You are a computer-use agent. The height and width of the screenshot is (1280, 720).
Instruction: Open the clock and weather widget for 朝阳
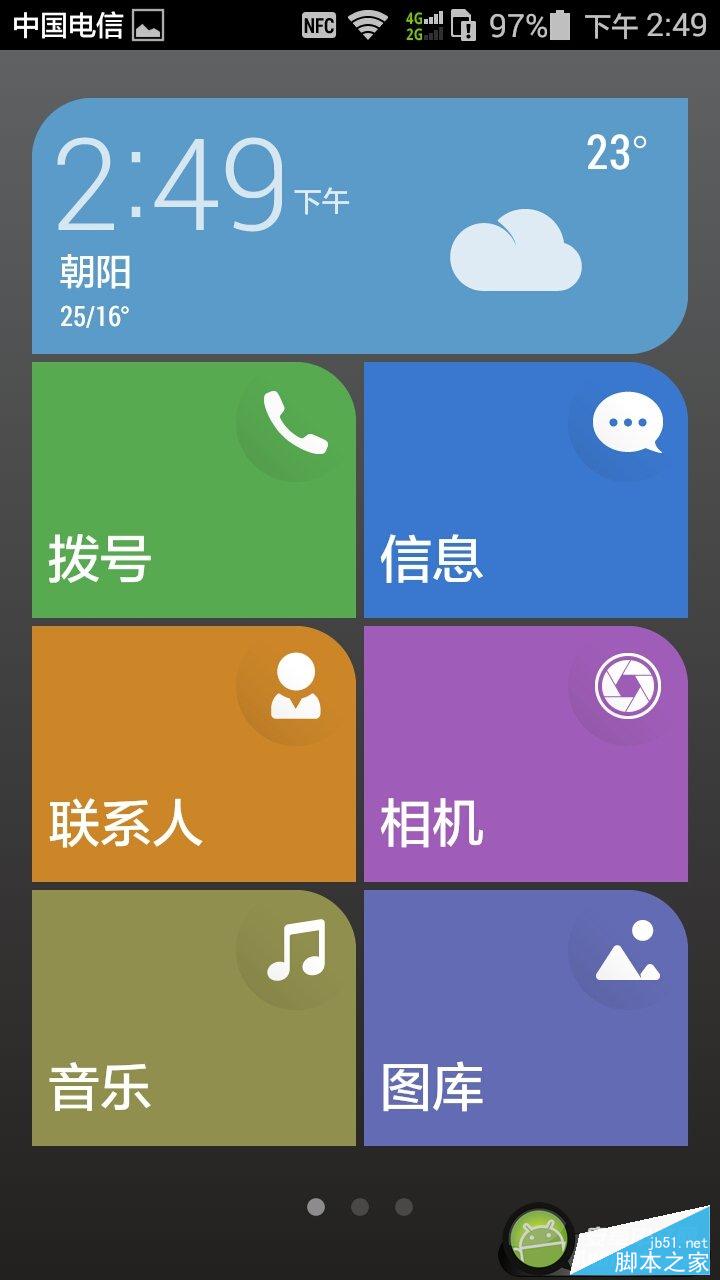point(360,226)
